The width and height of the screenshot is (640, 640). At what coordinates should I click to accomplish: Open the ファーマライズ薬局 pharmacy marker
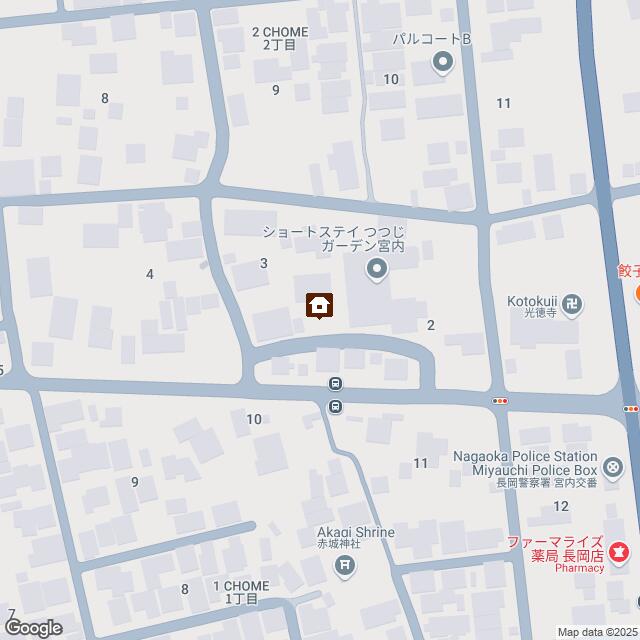pos(619,549)
